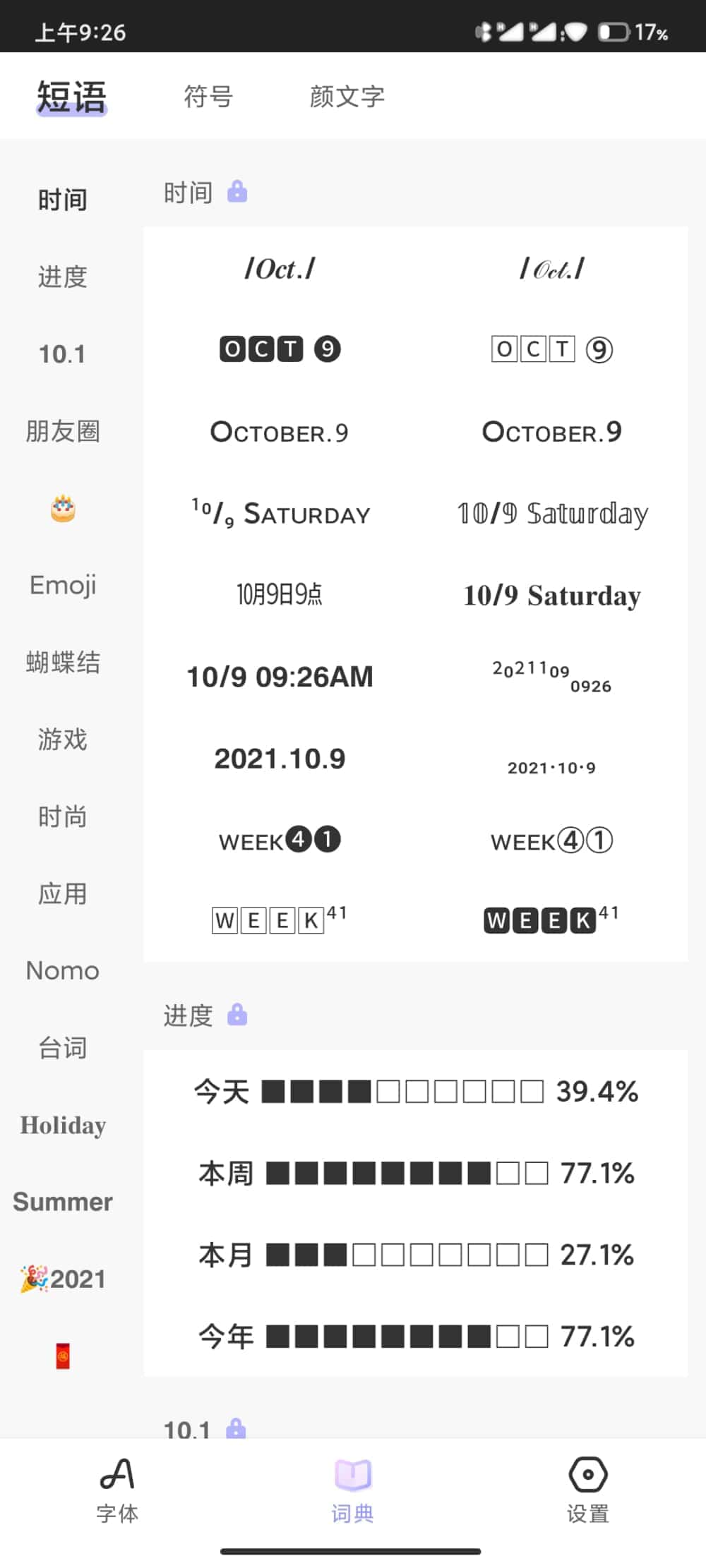Switch to the 字体 bottom tab
706x1568 pixels.
click(117, 1489)
